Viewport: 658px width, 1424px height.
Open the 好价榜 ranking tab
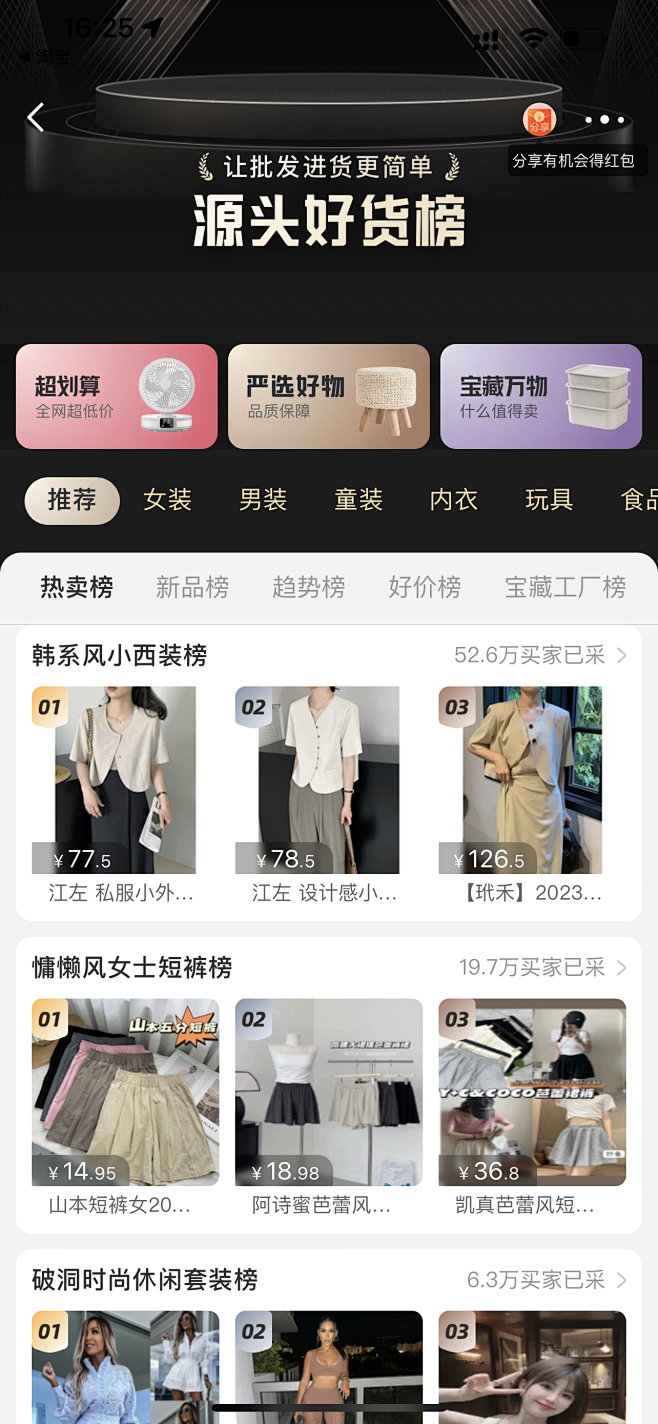click(424, 587)
